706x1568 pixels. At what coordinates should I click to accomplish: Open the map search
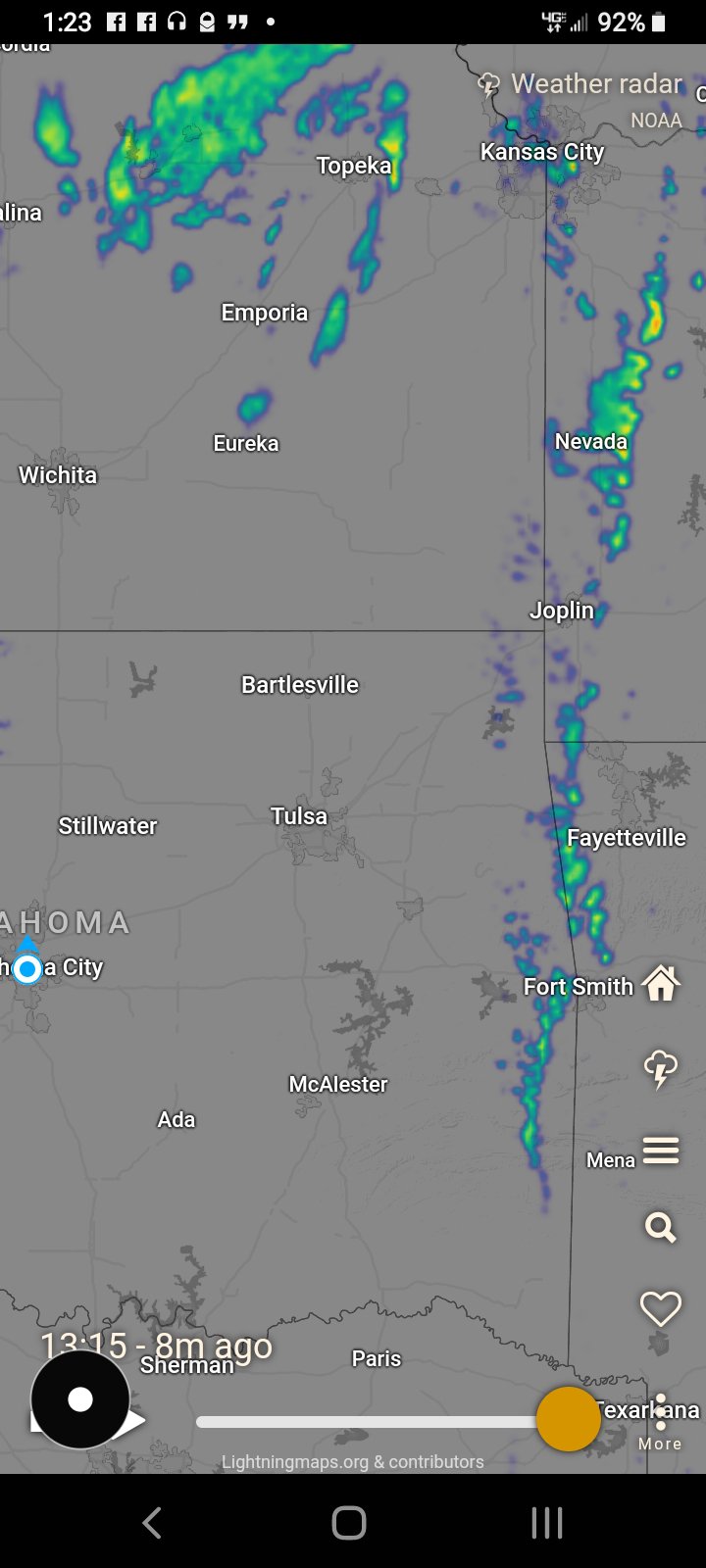coord(661,1227)
